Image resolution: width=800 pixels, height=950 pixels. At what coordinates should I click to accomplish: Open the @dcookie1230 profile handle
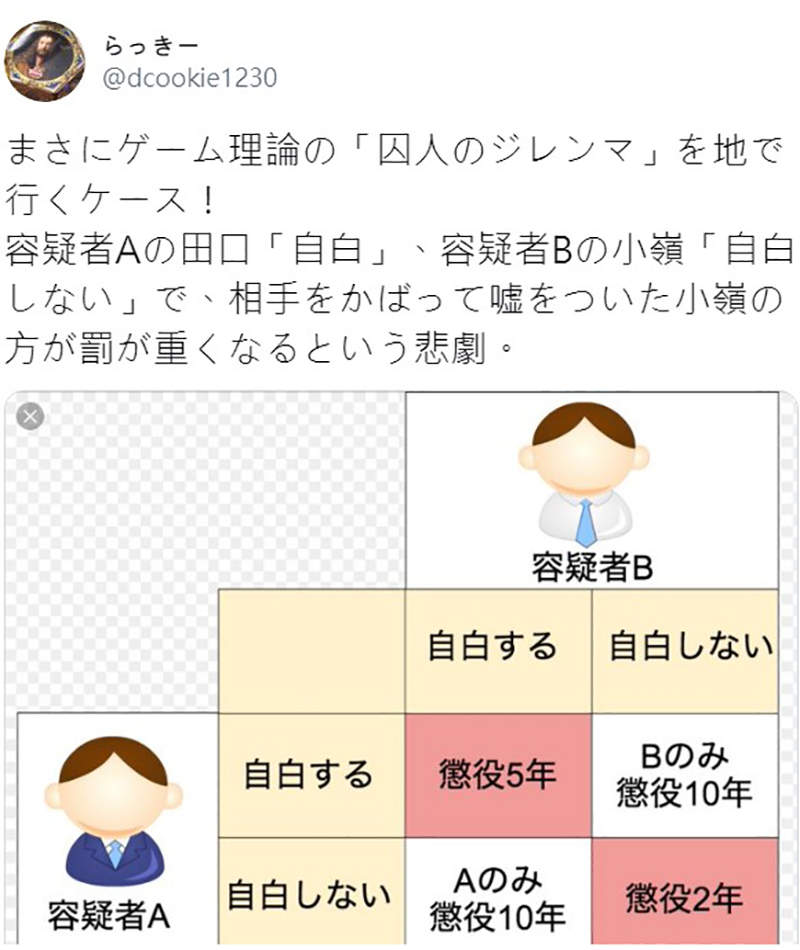click(x=190, y=78)
